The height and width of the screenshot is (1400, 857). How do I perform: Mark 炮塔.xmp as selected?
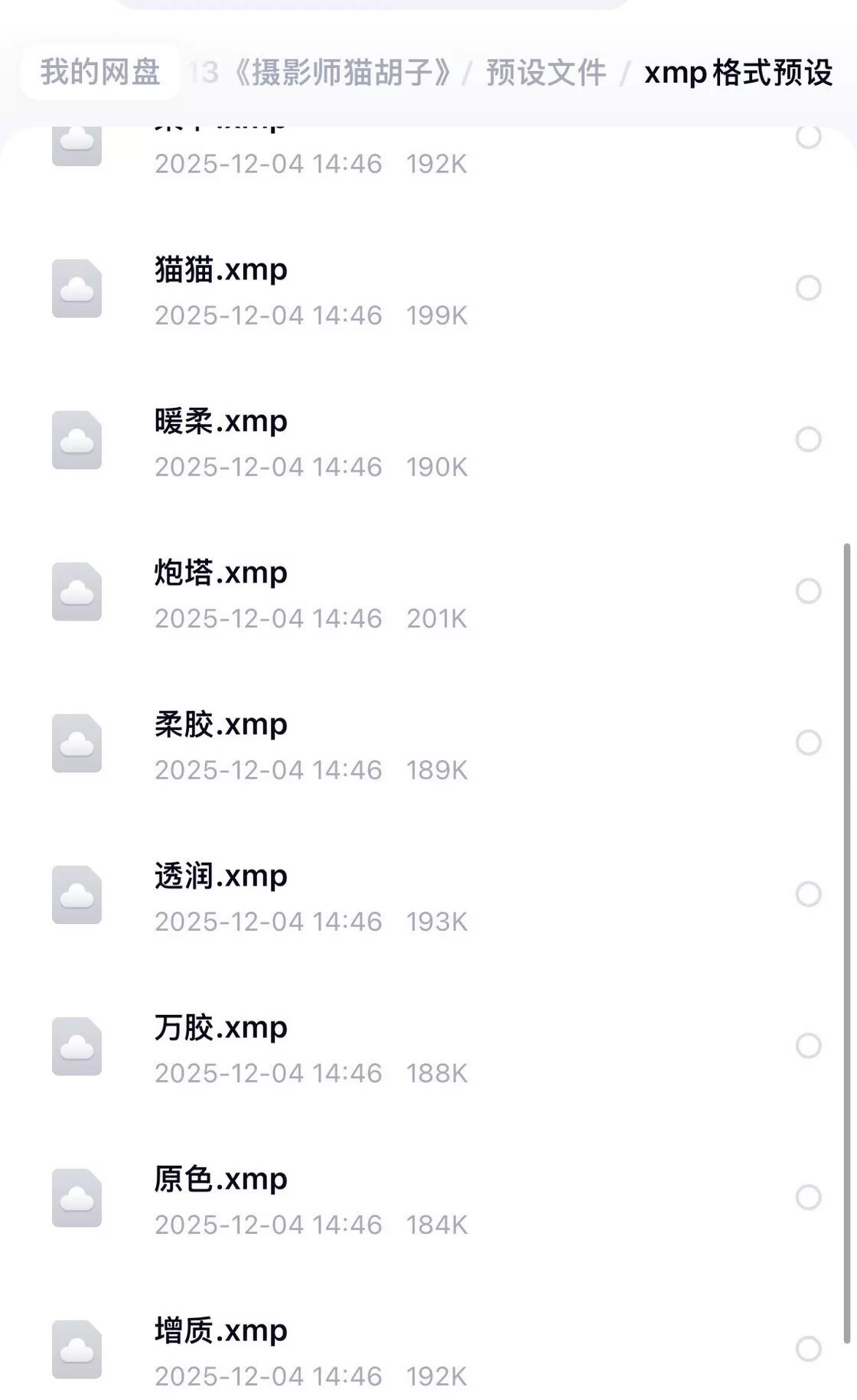pyautogui.click(x=808, y=591)
